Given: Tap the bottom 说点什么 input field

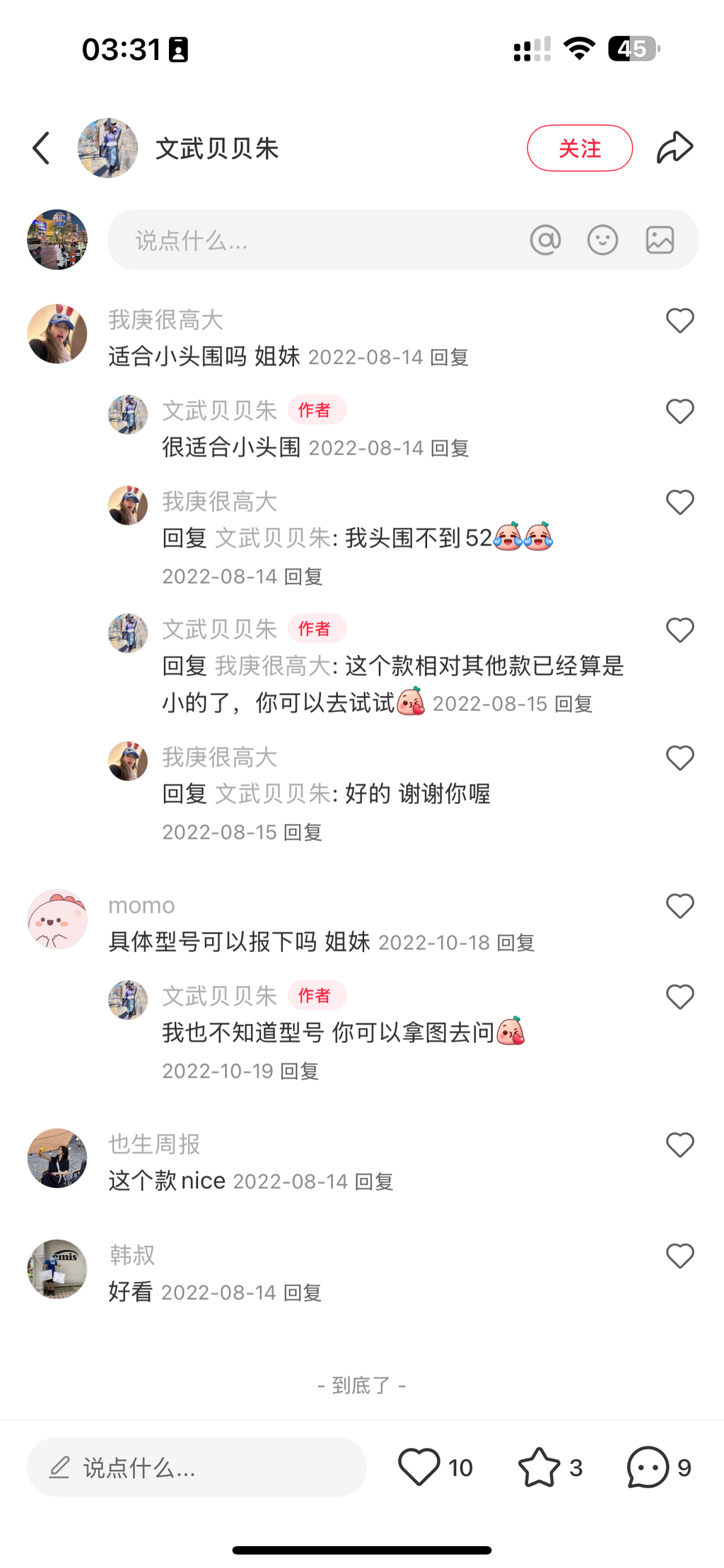Looking at the screenshot, I should 197,1468.
